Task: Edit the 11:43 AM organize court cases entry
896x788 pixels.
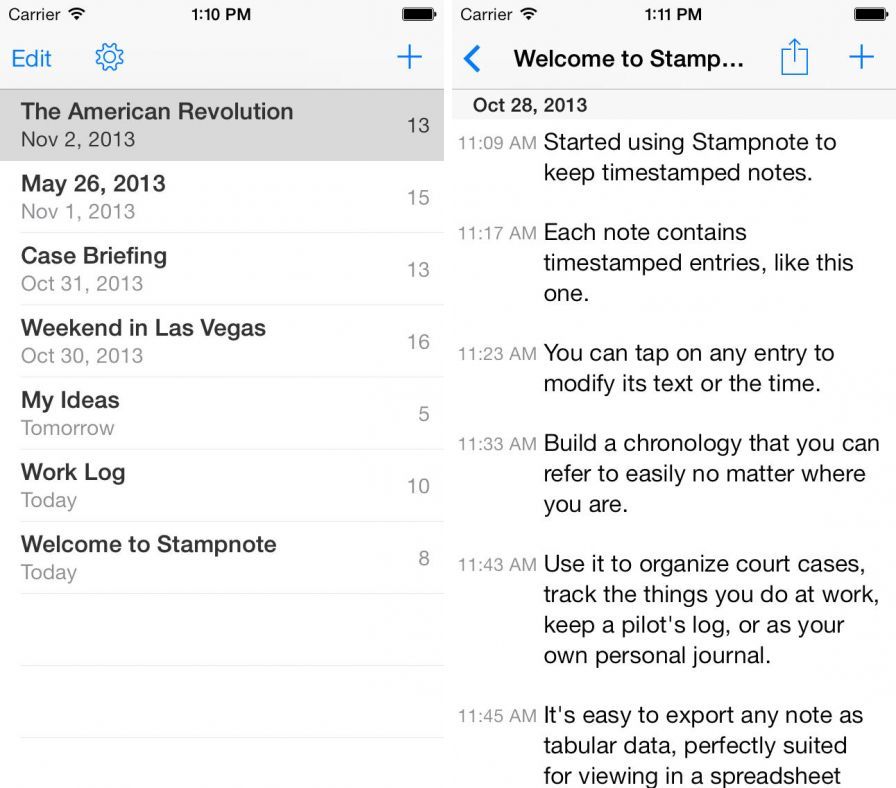Action: (690, 609)
